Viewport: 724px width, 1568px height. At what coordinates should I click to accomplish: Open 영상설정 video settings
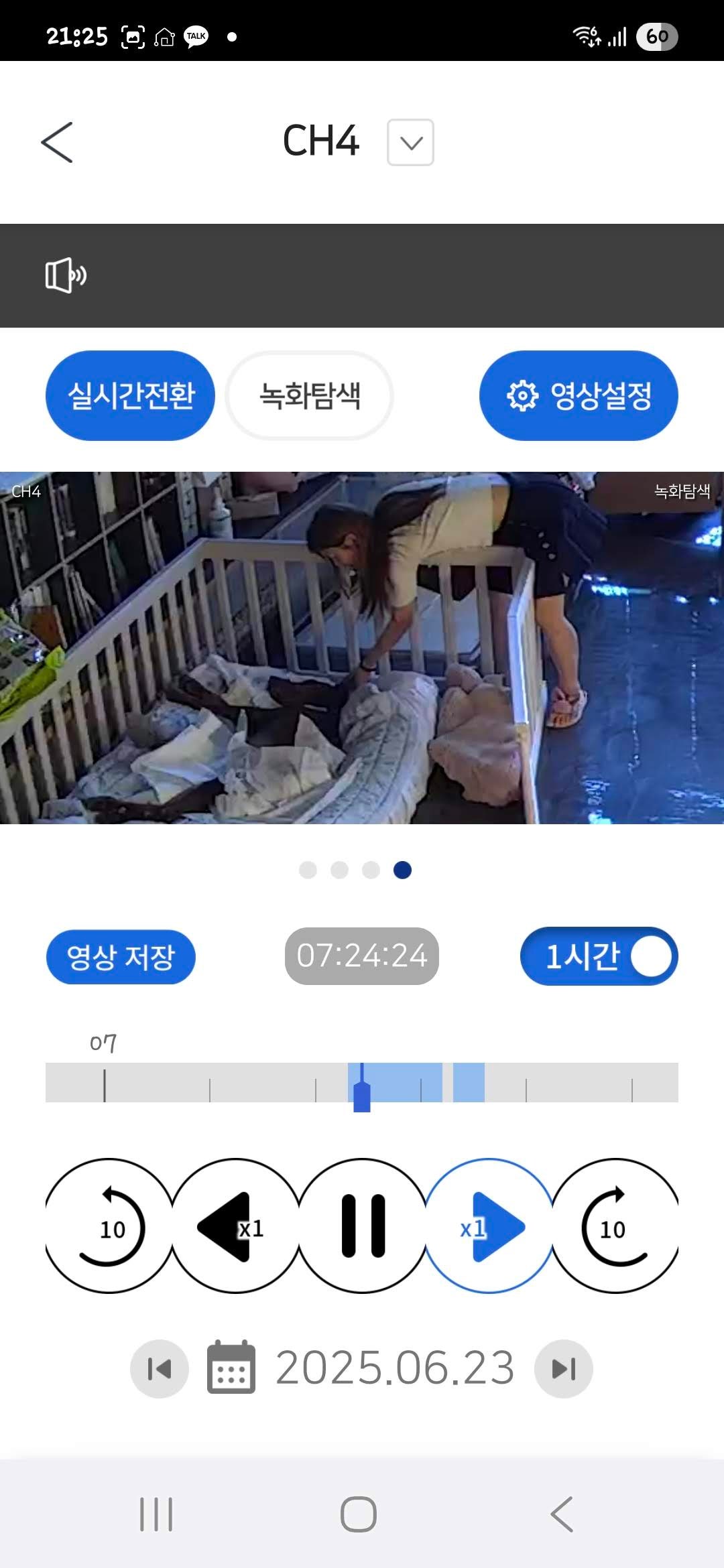pyautogui.click(x=579, y=395)
